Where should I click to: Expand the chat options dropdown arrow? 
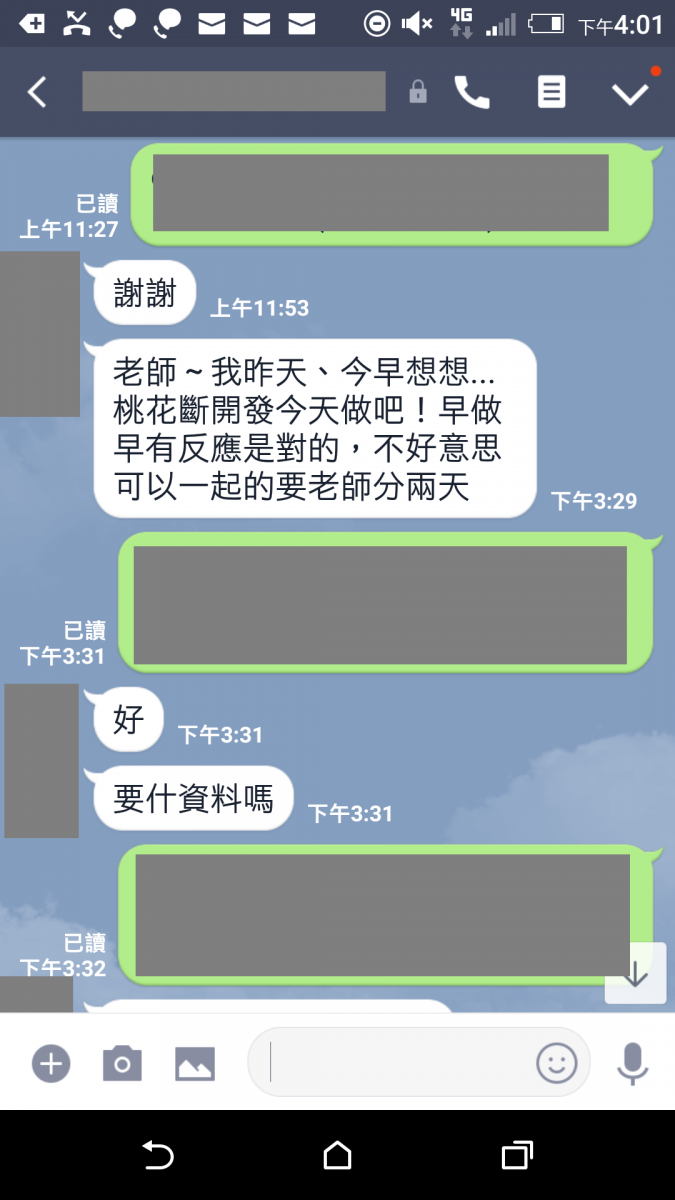(630, 94)
